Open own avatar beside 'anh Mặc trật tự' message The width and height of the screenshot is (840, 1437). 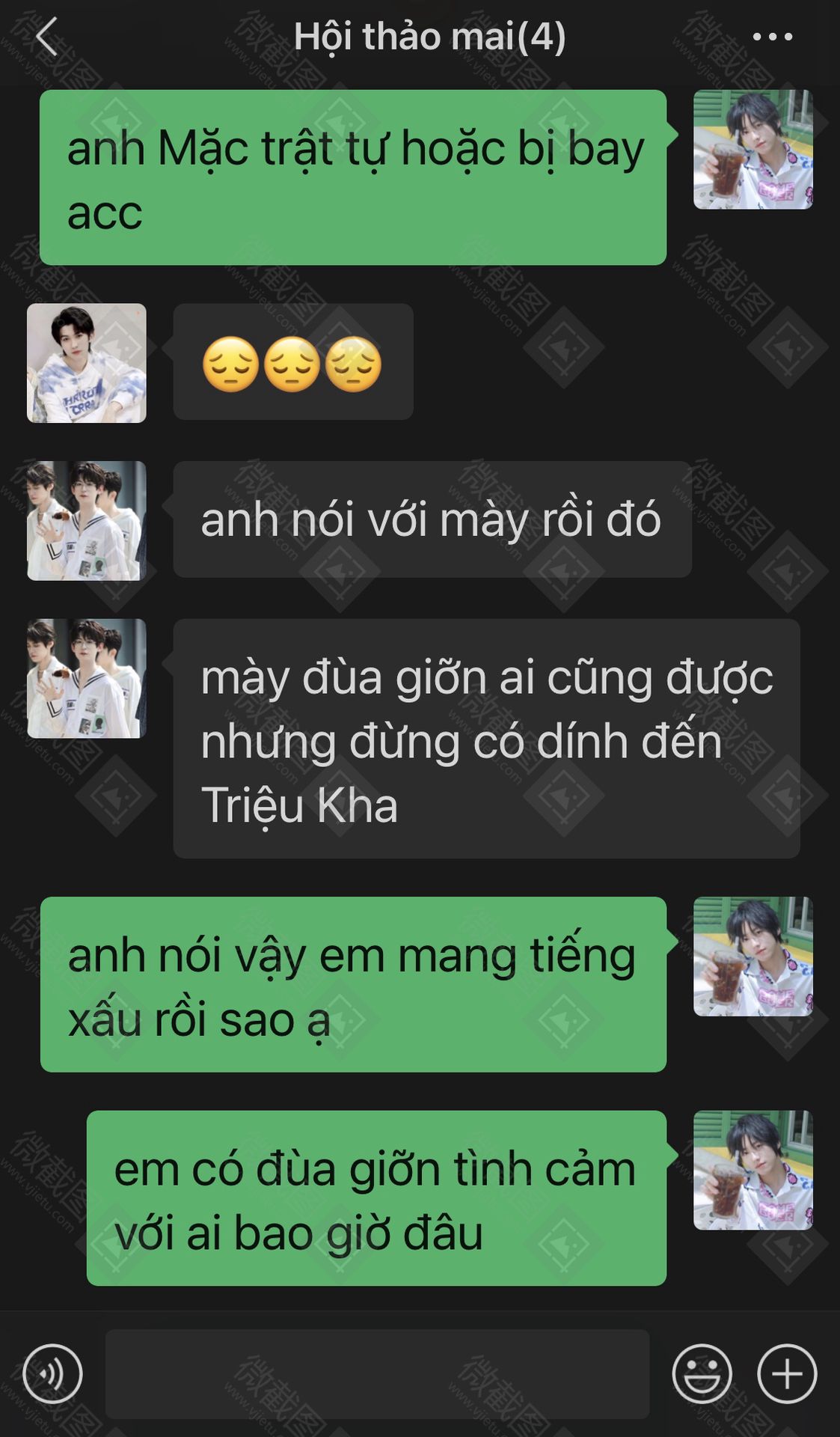click(752, 150)
